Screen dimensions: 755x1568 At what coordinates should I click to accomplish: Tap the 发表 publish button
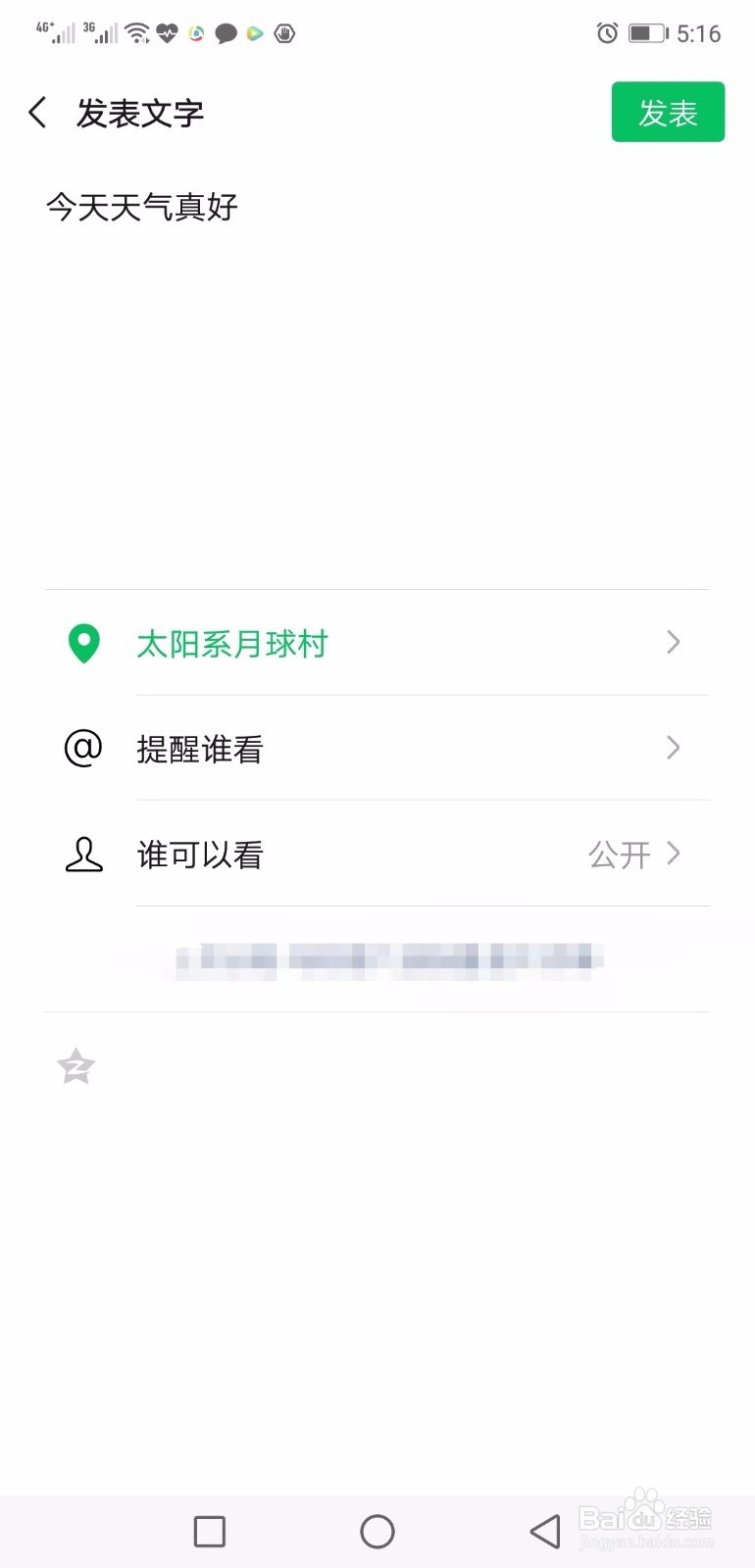click(668, 112)
